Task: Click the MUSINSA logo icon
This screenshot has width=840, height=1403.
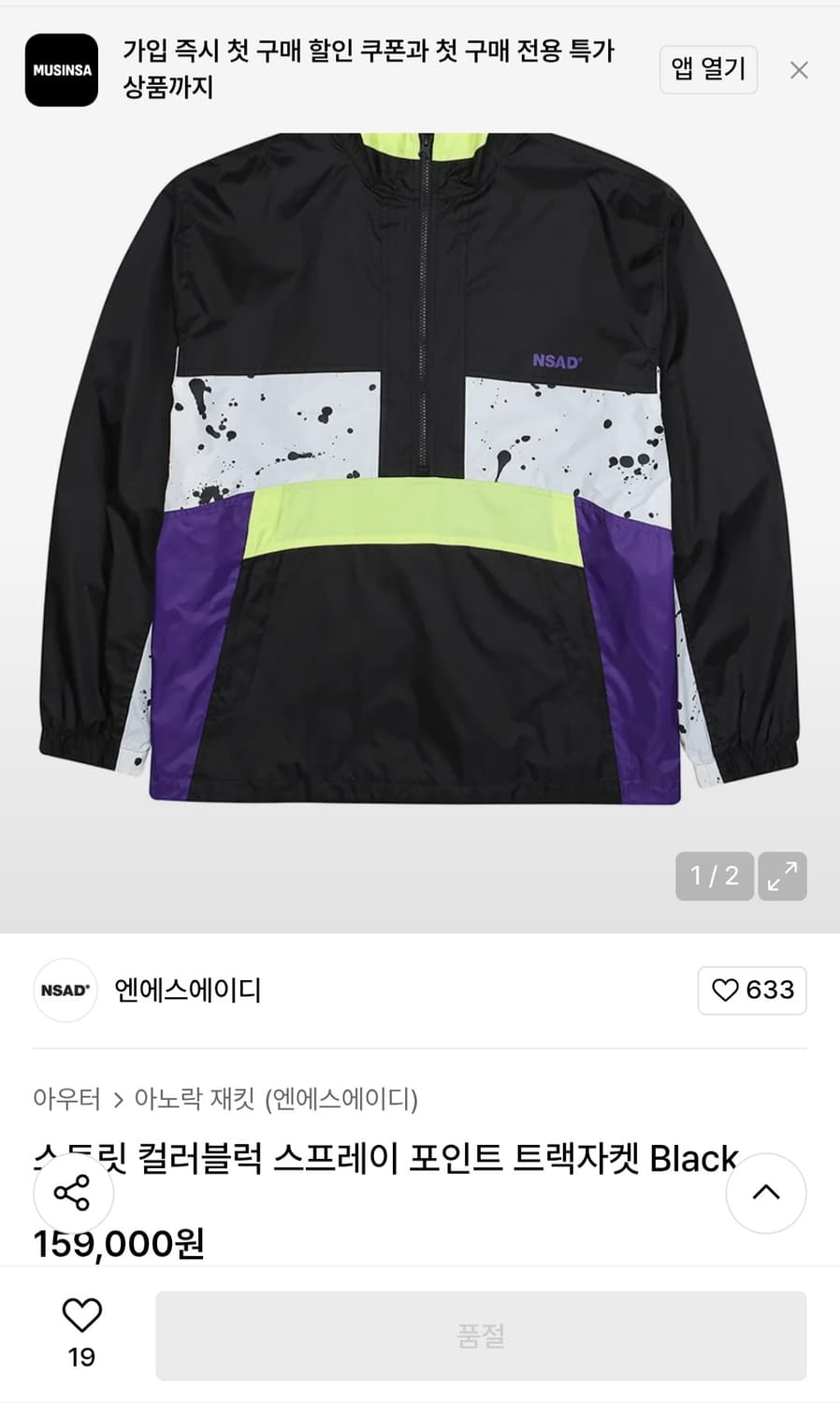Action: pyautogui.click(x=61, y=70)
